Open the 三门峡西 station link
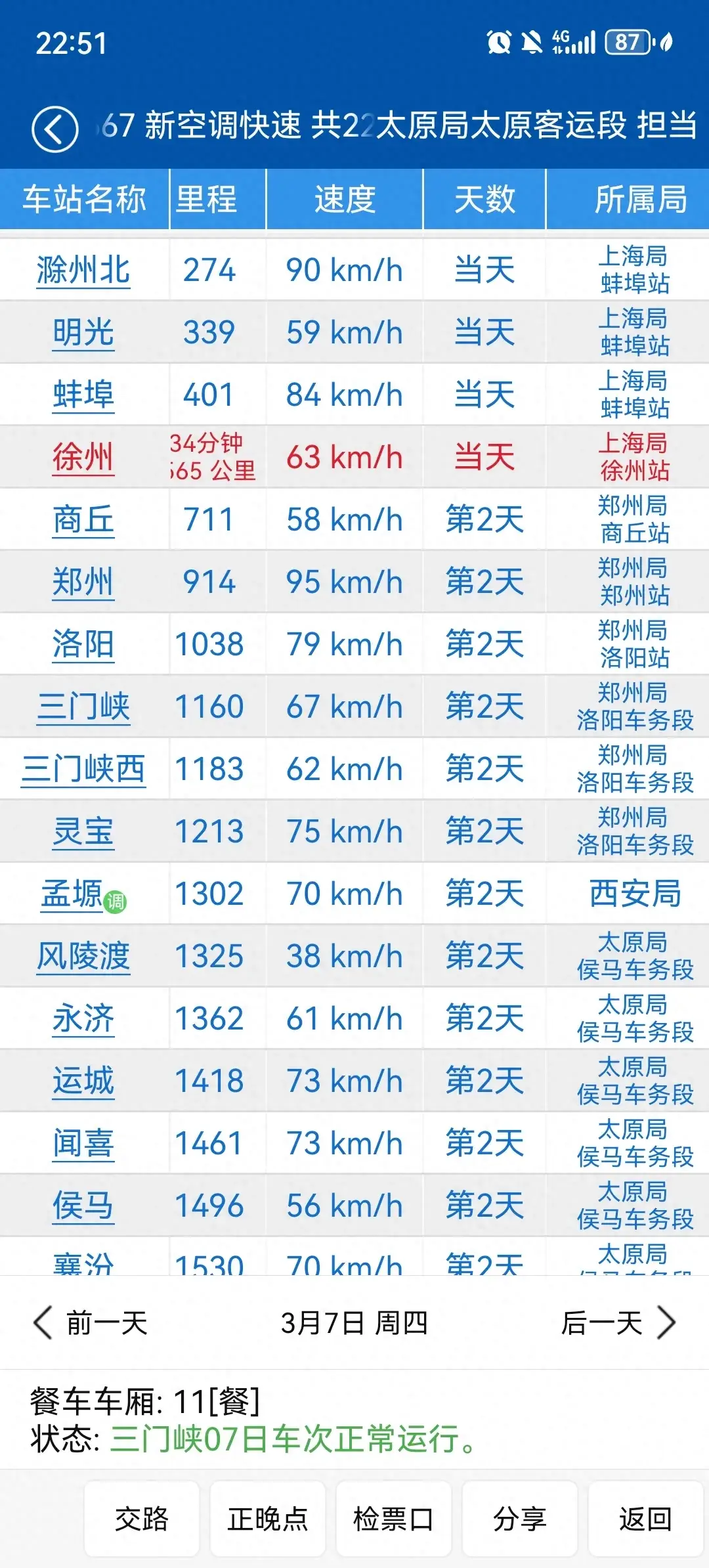Image resolution: width=709 pixels, height=1568 pixels. (x=83, y=770)
